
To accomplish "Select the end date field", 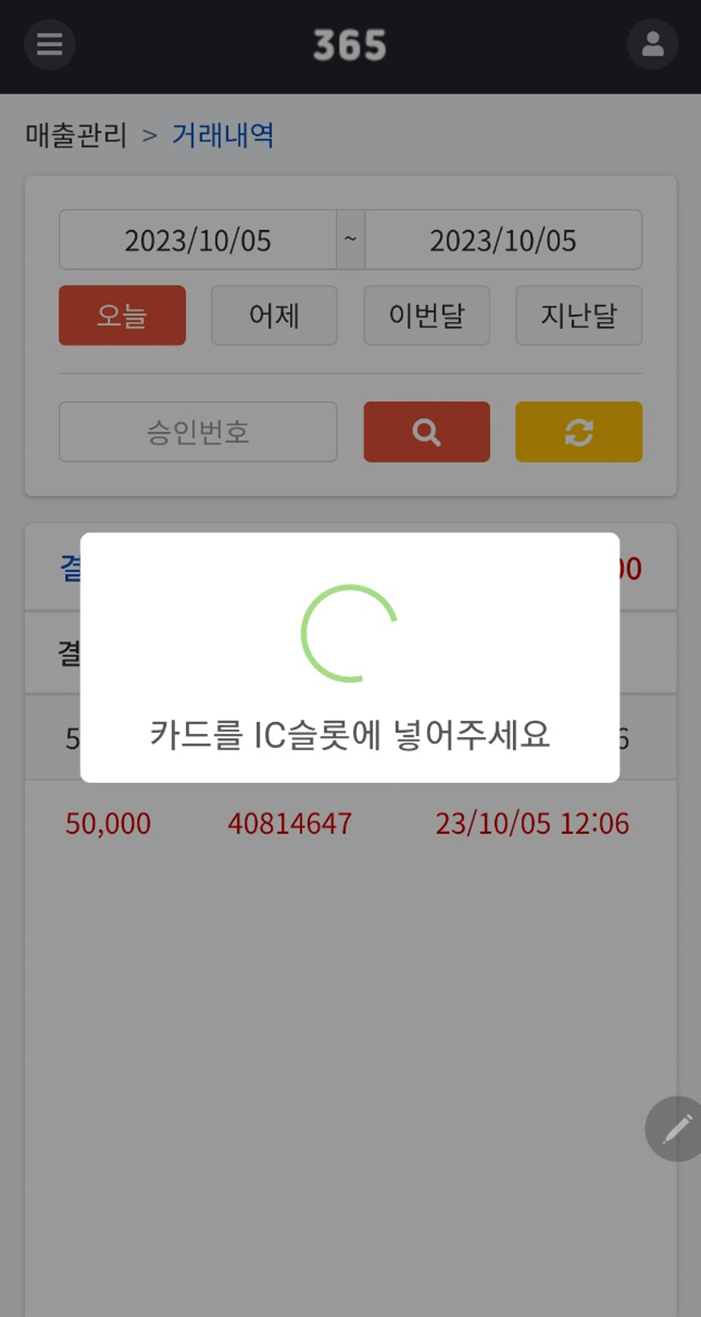I will pos(503,240).
